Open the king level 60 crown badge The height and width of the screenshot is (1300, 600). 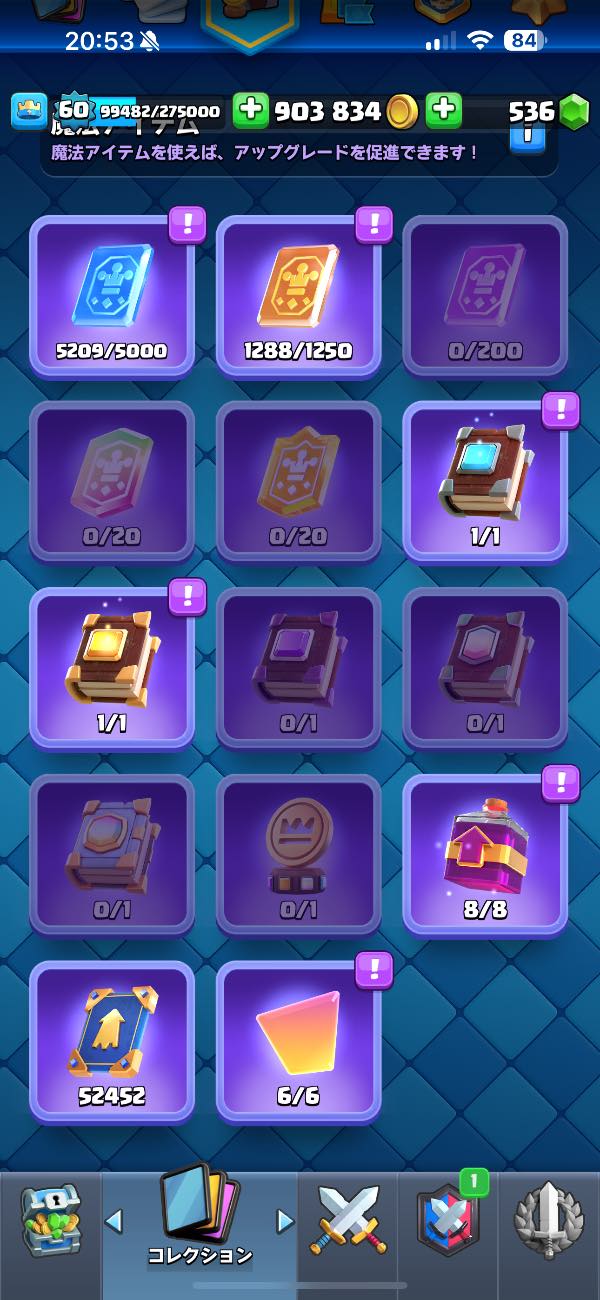[x=29, y=111]
